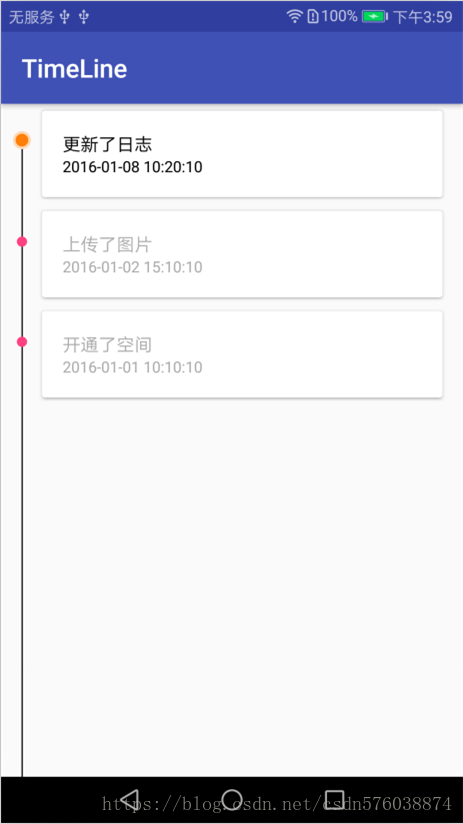463x824 pixels.
Task: Go back with the system back button
Action: [129, 799]
